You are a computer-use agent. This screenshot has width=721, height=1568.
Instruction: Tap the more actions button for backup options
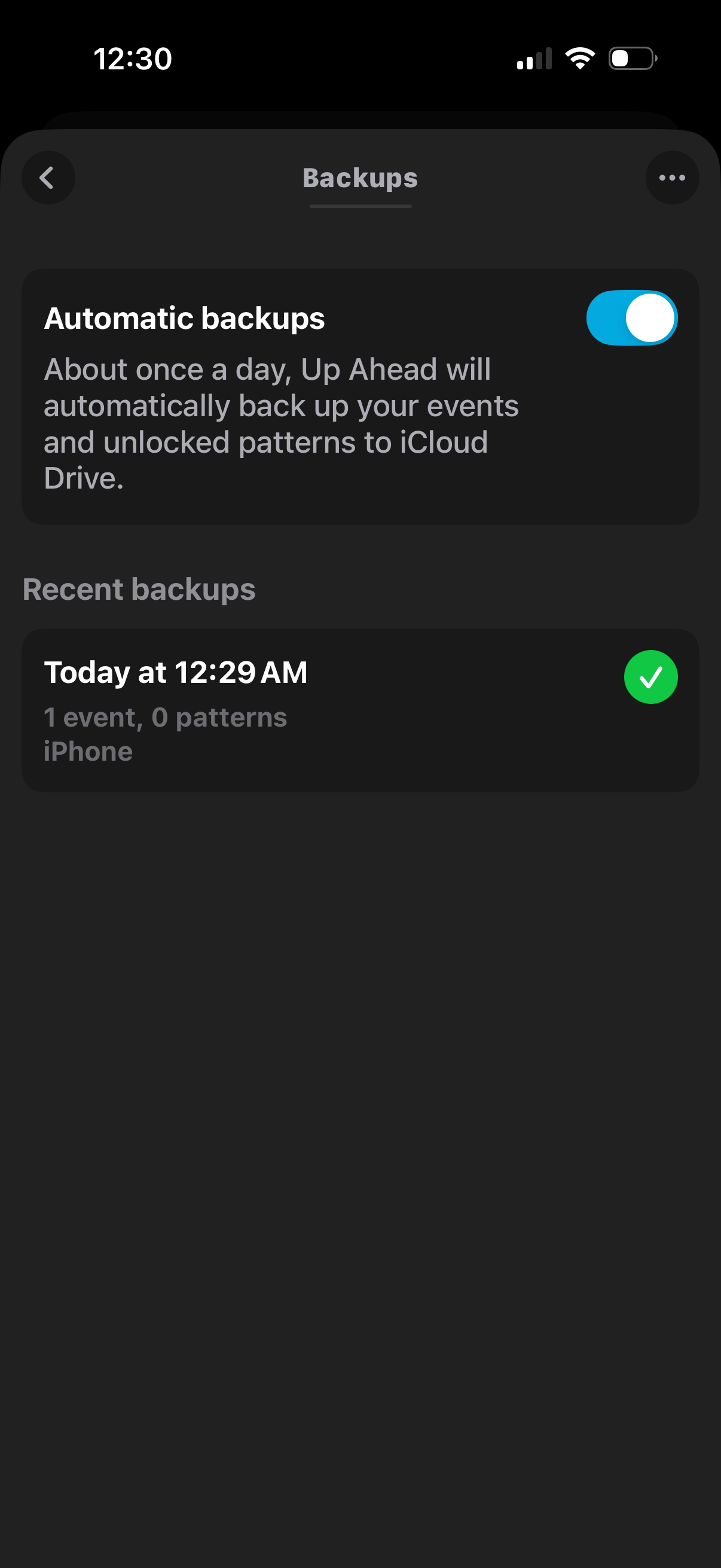click(673, 177)
